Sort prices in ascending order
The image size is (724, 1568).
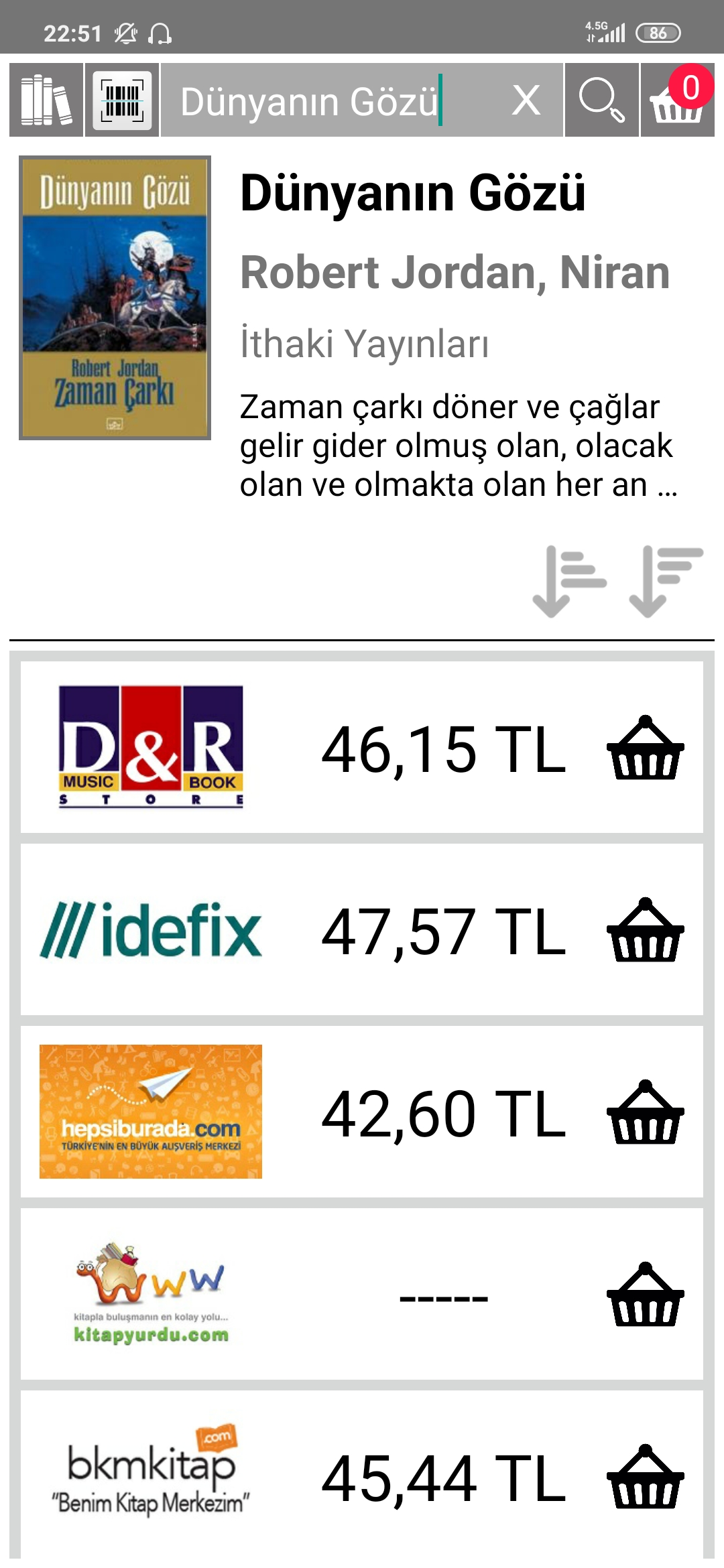point(569,581)
